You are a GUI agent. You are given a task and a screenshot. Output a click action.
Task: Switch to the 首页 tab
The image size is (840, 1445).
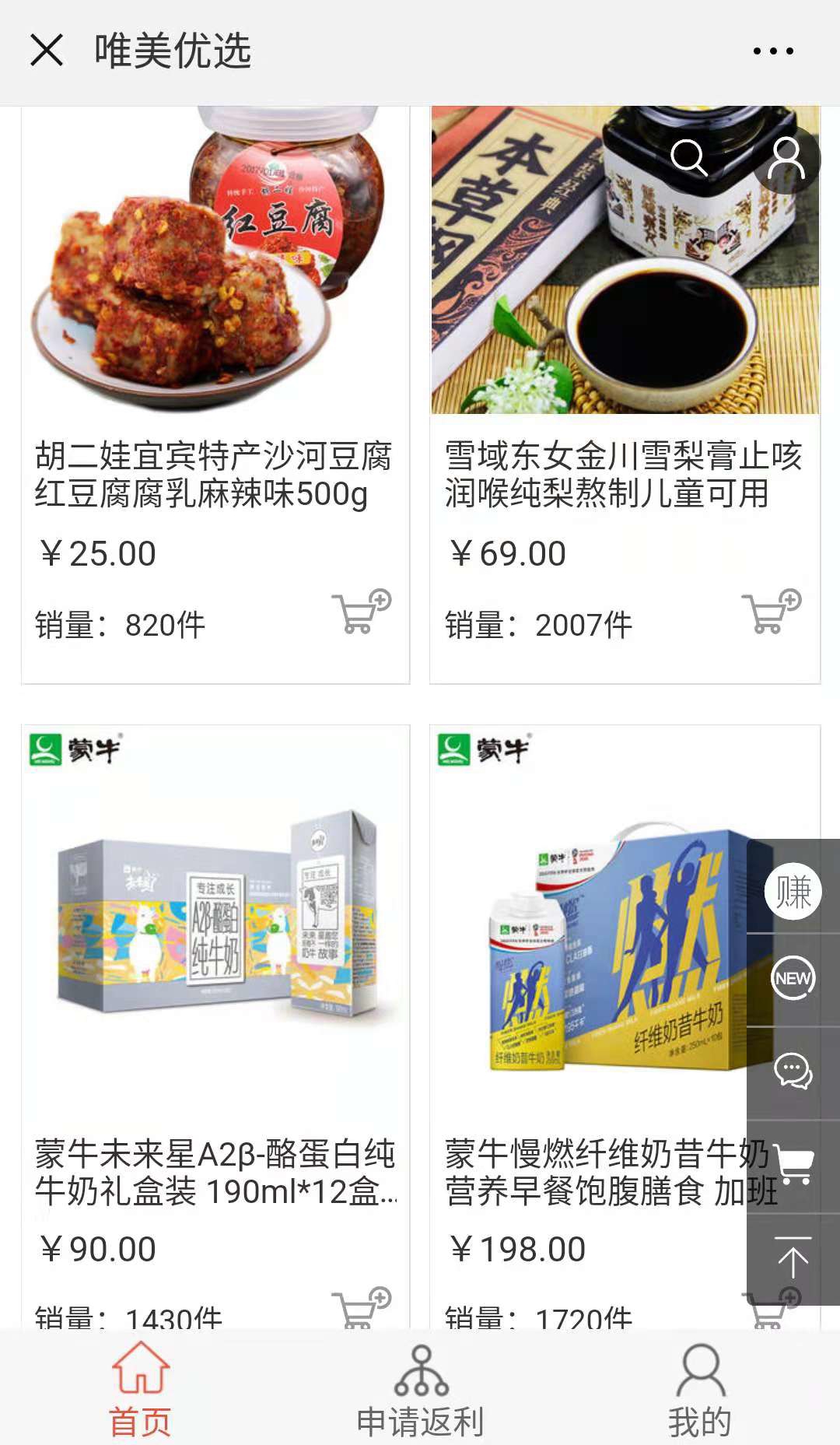pyautogui.click(x=140, y=1389)
